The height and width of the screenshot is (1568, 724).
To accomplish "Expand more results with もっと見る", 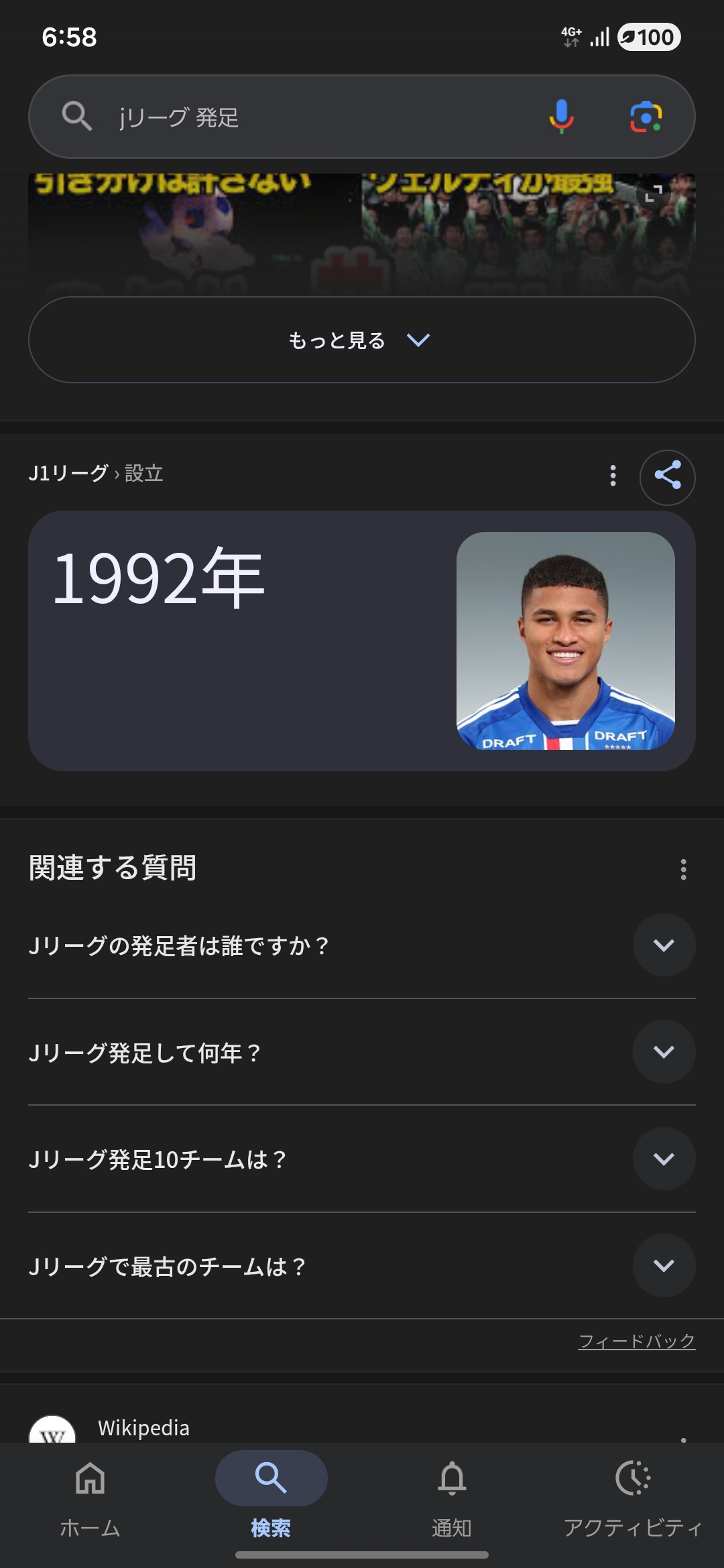I will 361,340.
